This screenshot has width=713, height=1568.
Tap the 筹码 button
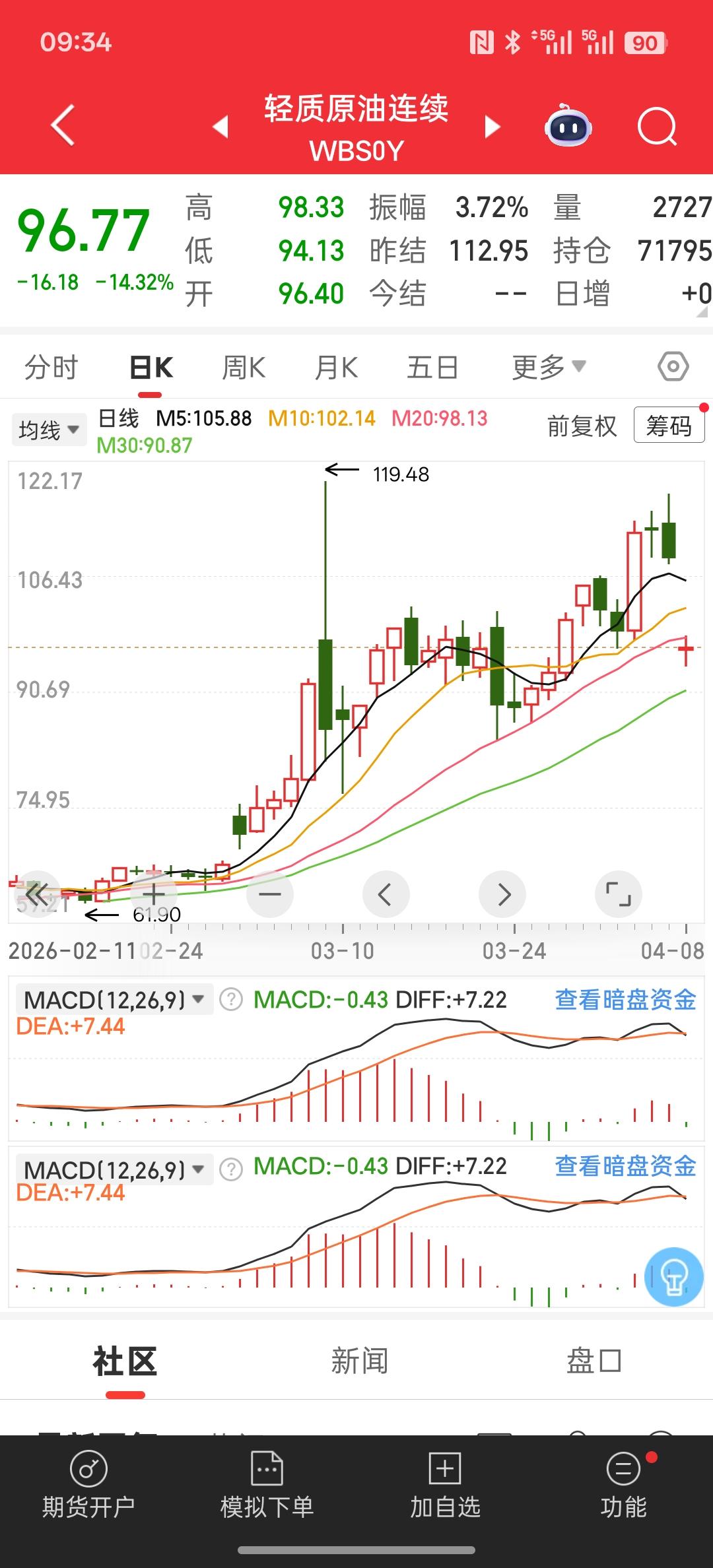669,426
